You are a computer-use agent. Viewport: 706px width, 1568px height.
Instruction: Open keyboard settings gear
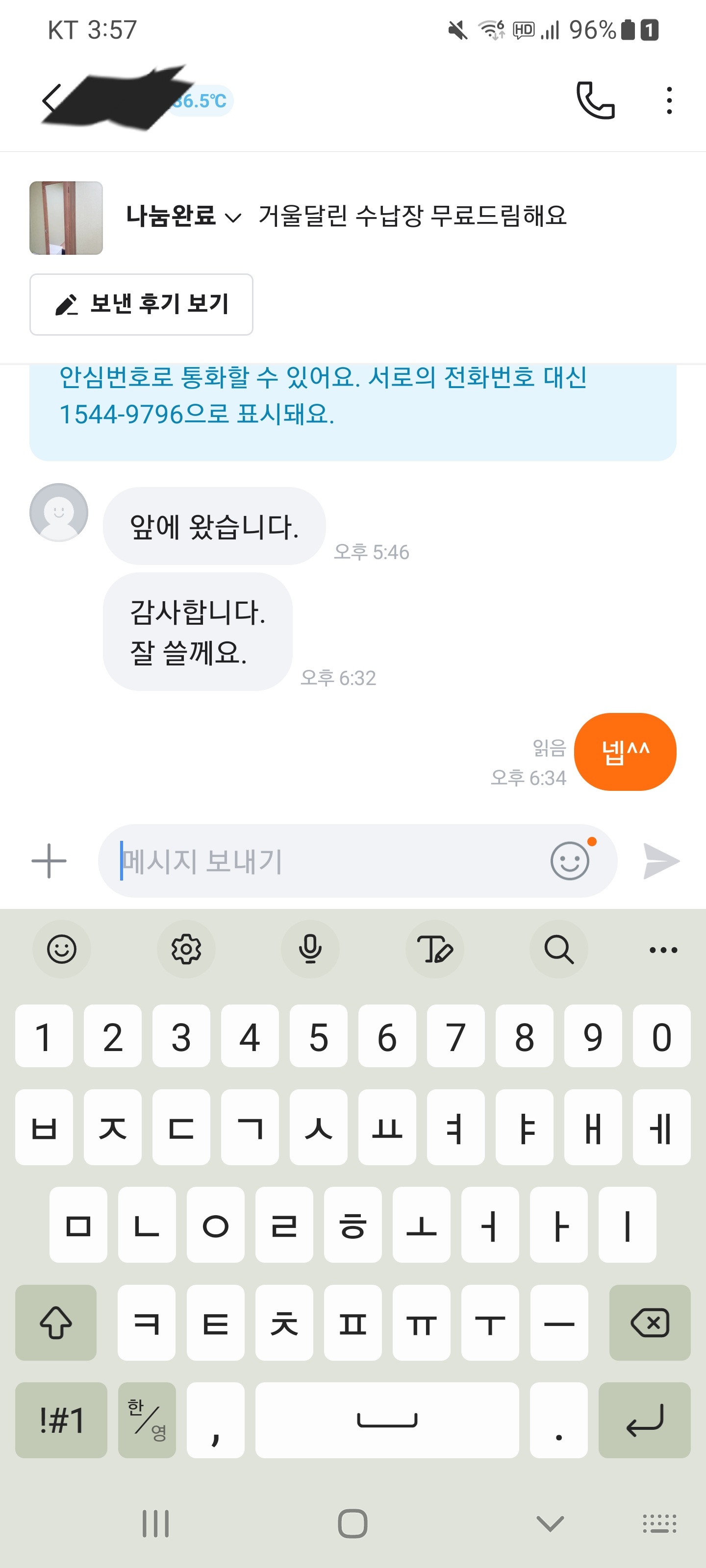pos(186,949)
